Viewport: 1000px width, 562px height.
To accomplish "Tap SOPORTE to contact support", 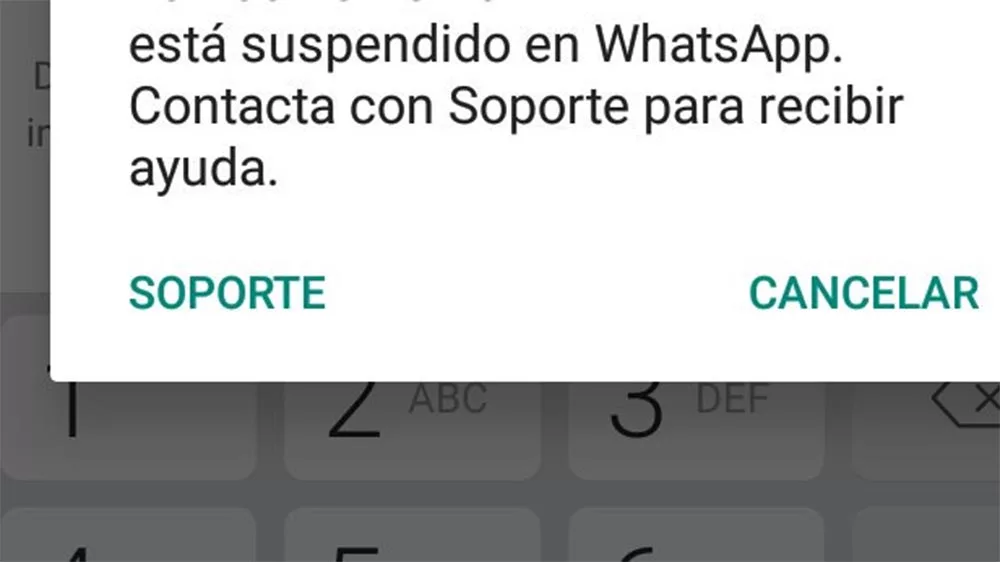I will click(x=227, y=293).
